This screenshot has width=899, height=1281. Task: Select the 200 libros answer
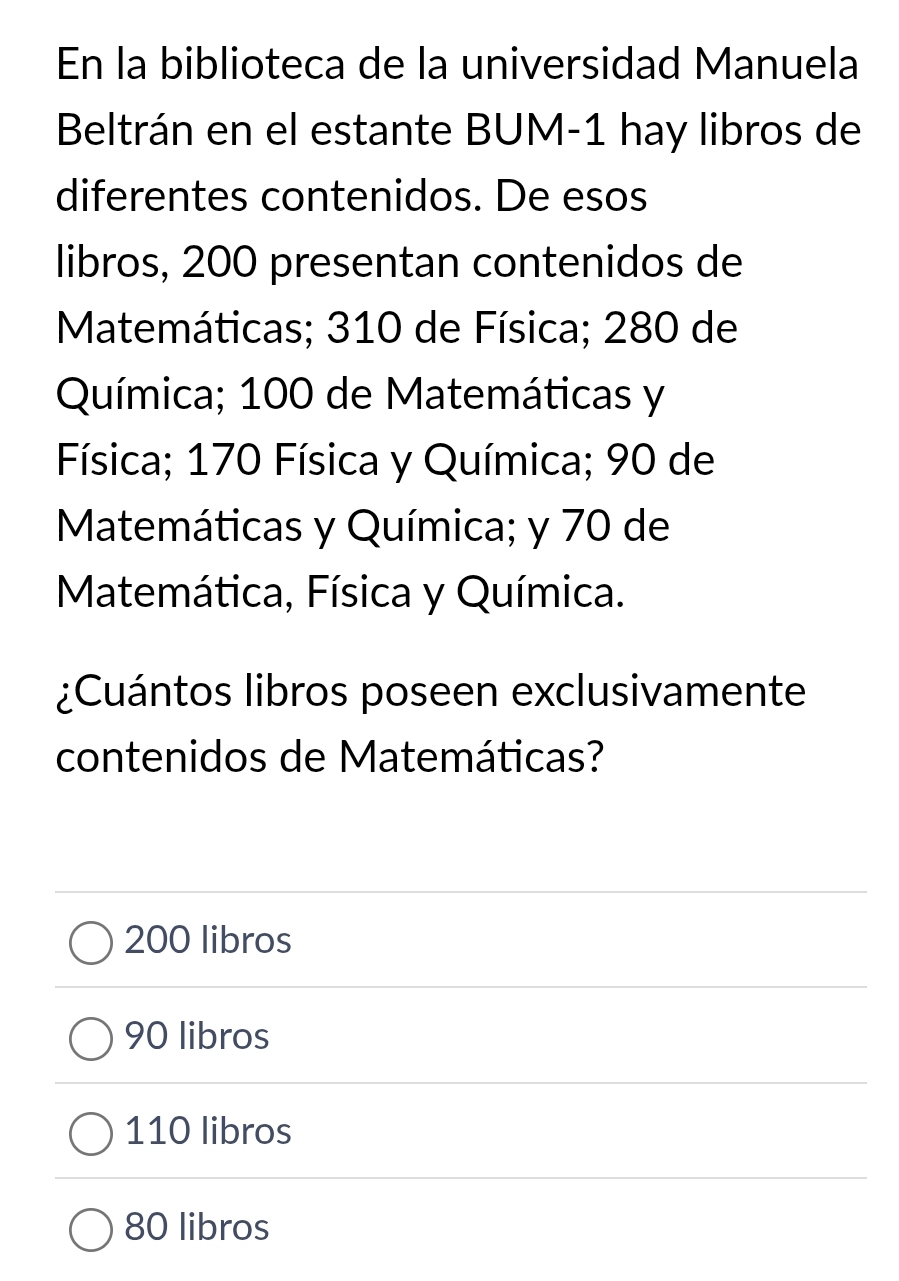[x=91, y=943]
